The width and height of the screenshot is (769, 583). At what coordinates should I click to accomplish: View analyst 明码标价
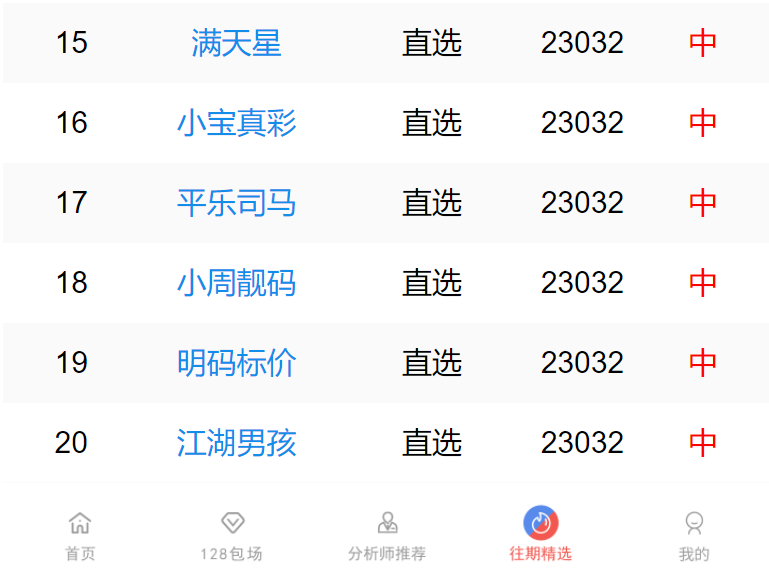[x=236, y=363]
